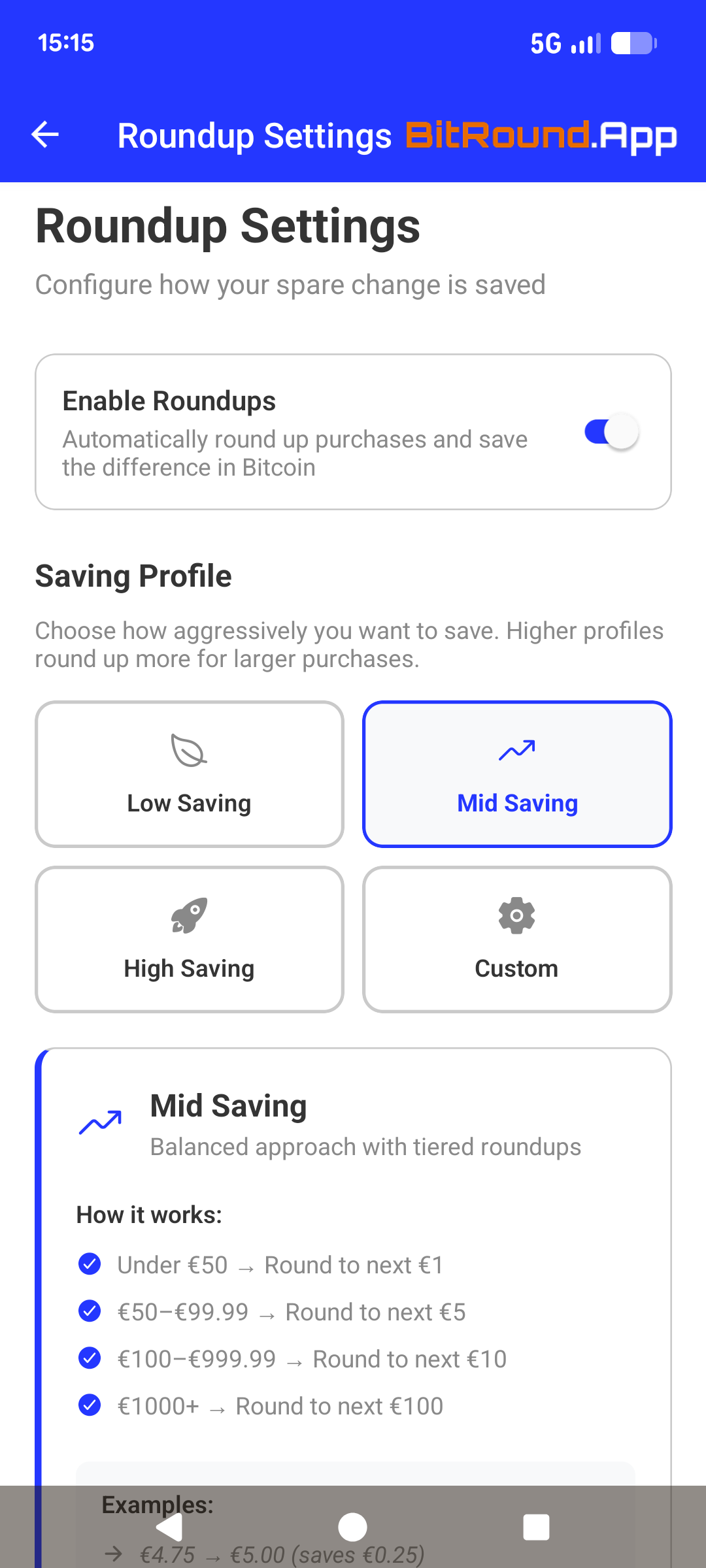
Task: Choose the Mid Saving profile card
Action: [517, 774]
